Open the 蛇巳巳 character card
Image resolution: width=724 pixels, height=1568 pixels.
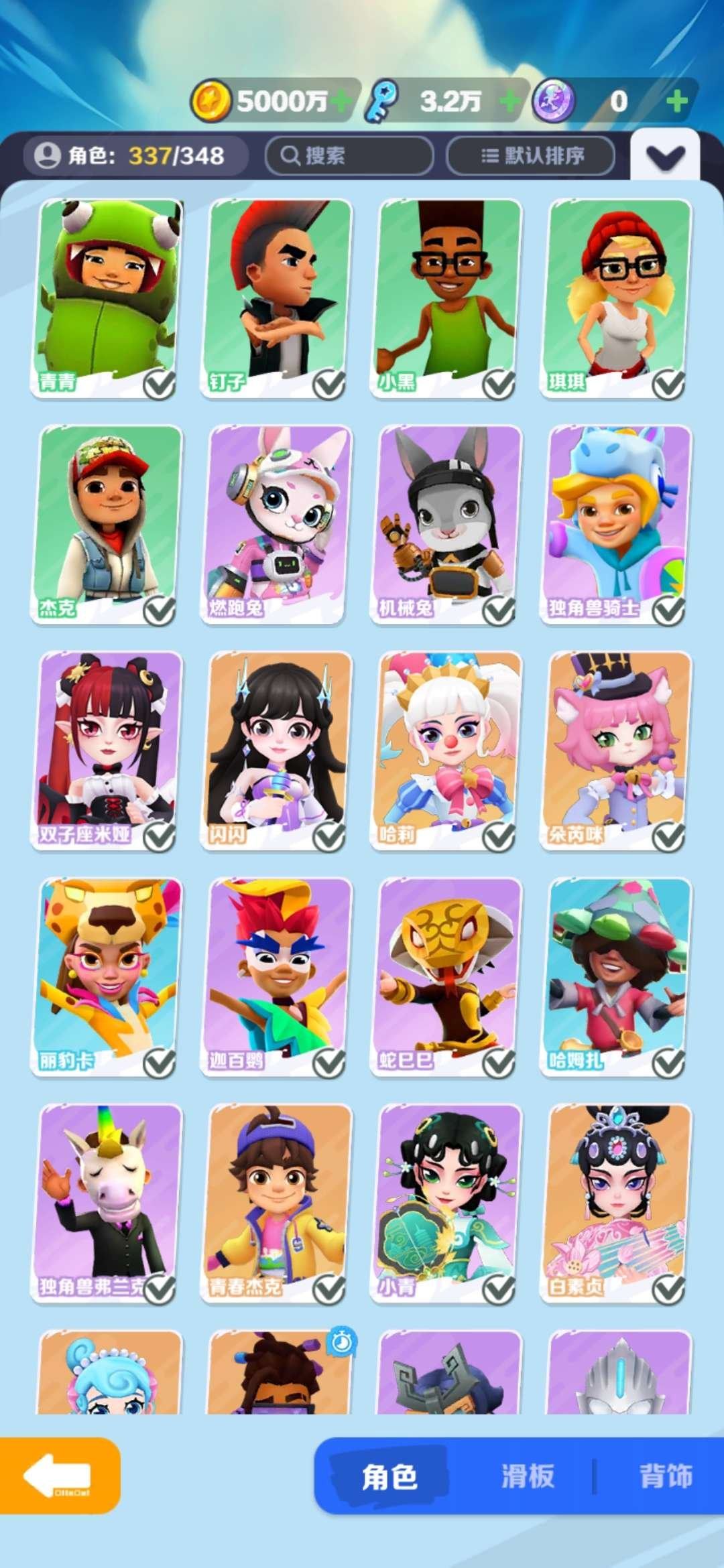coord(447,976)
